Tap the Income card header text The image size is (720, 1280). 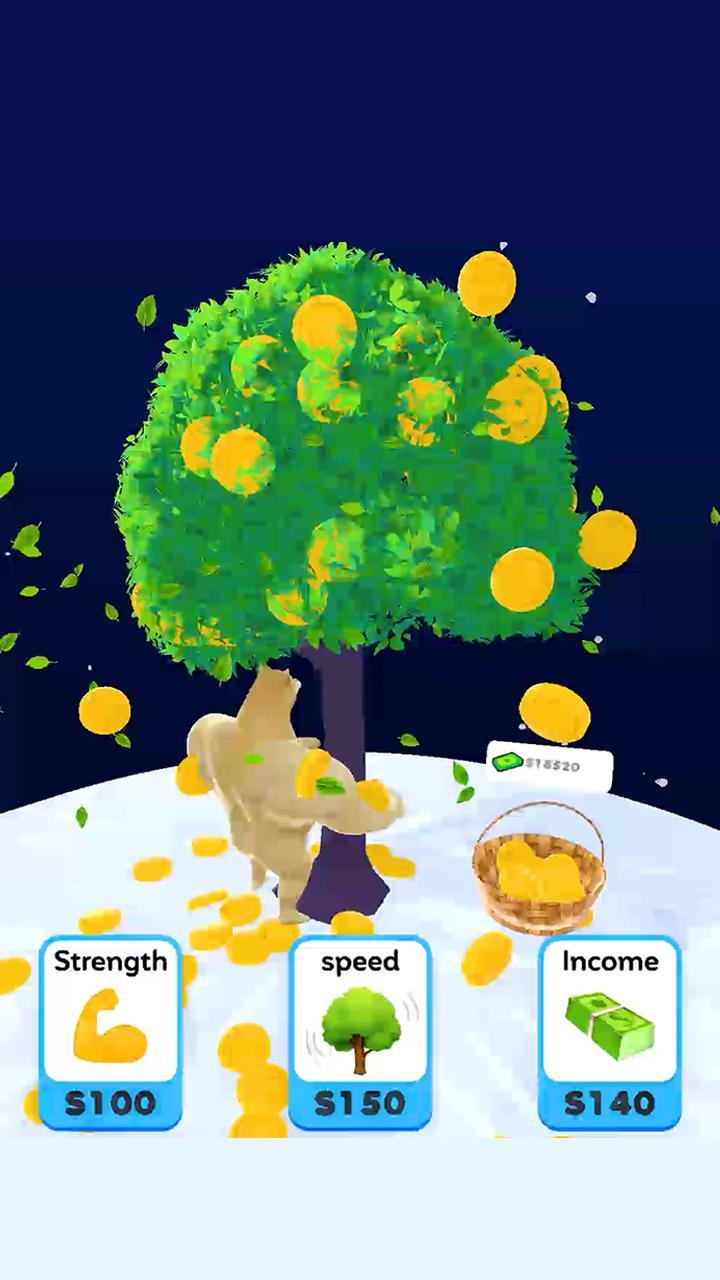(x=610, y=961)
